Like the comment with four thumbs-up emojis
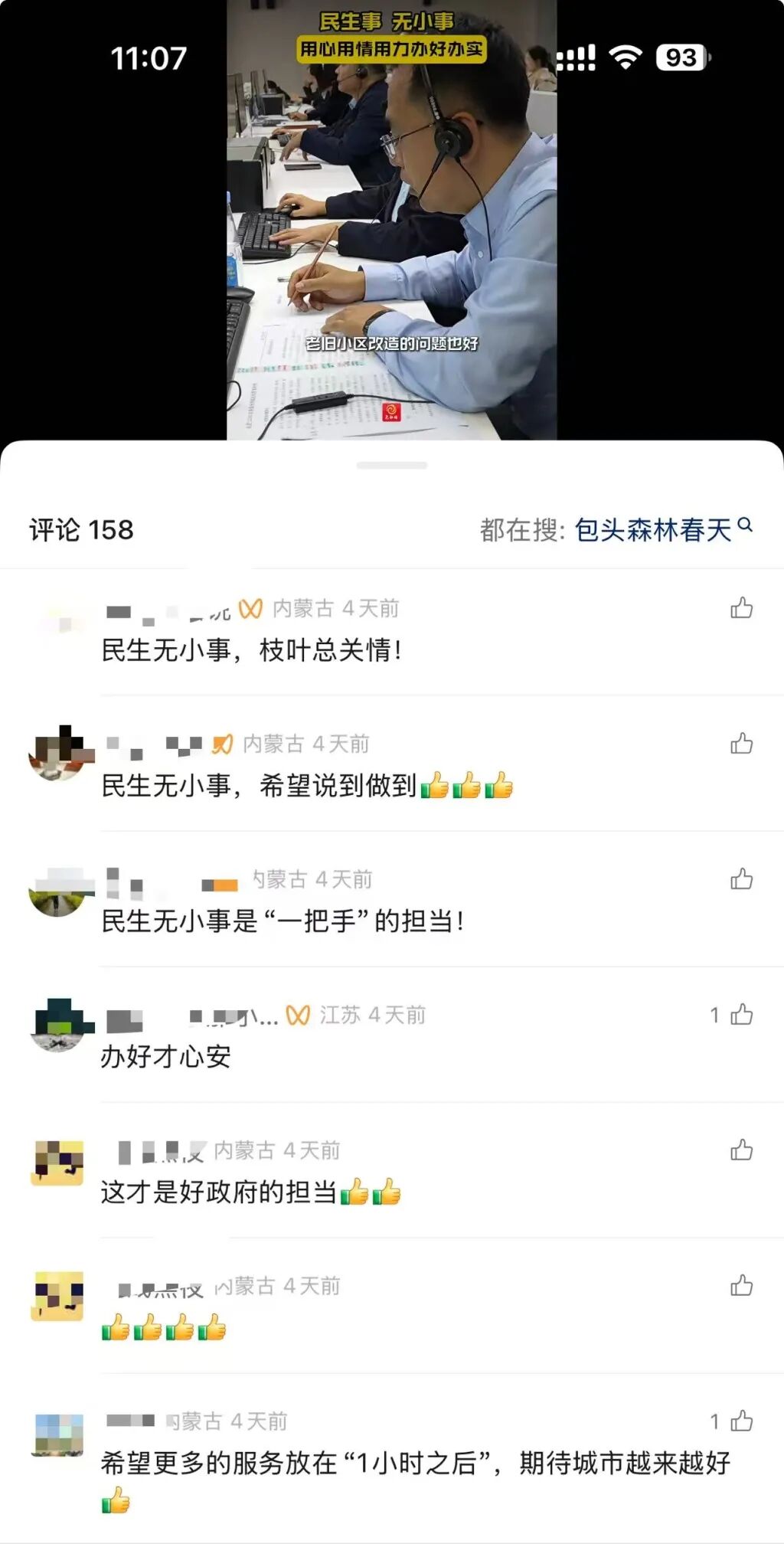Image resolution: width=784 pixels, height=1544 pixels. pyautogui.click(x=741, y=1286)
